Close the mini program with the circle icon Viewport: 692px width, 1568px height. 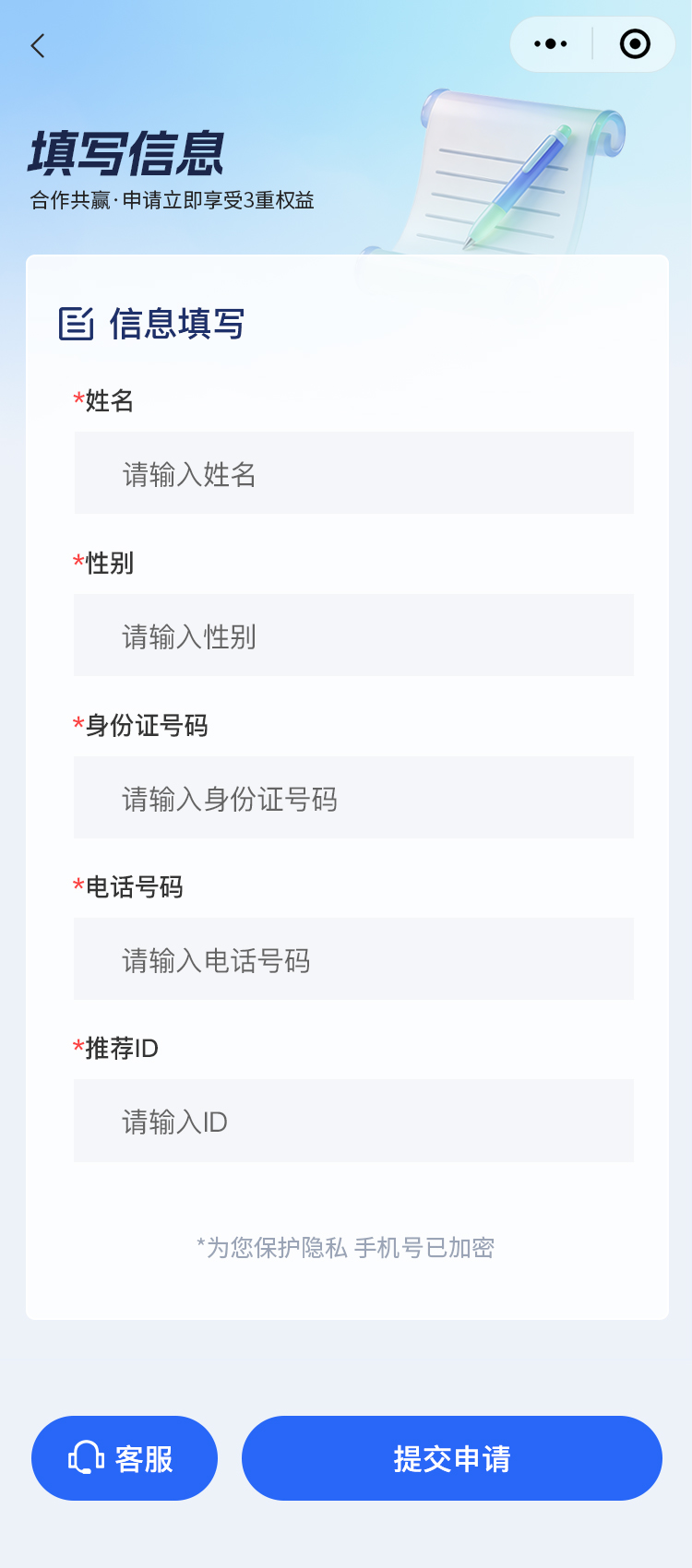point(635,44)
